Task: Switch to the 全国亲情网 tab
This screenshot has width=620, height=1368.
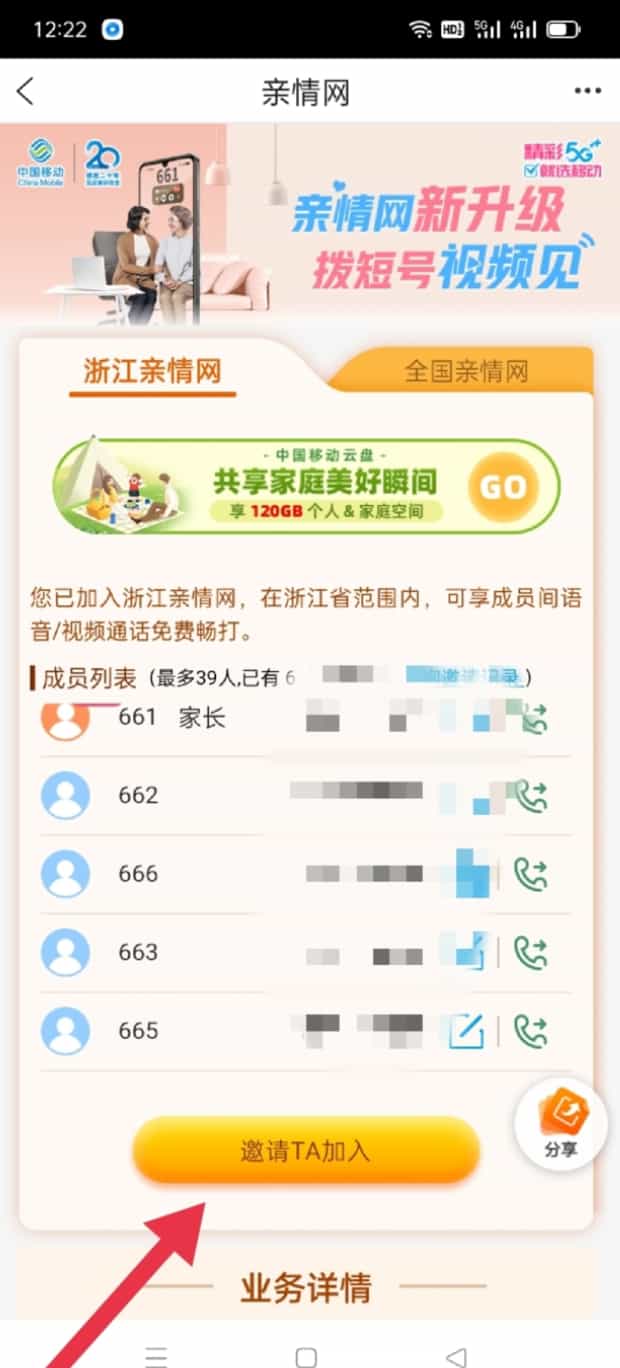Action: coord(465,372)
